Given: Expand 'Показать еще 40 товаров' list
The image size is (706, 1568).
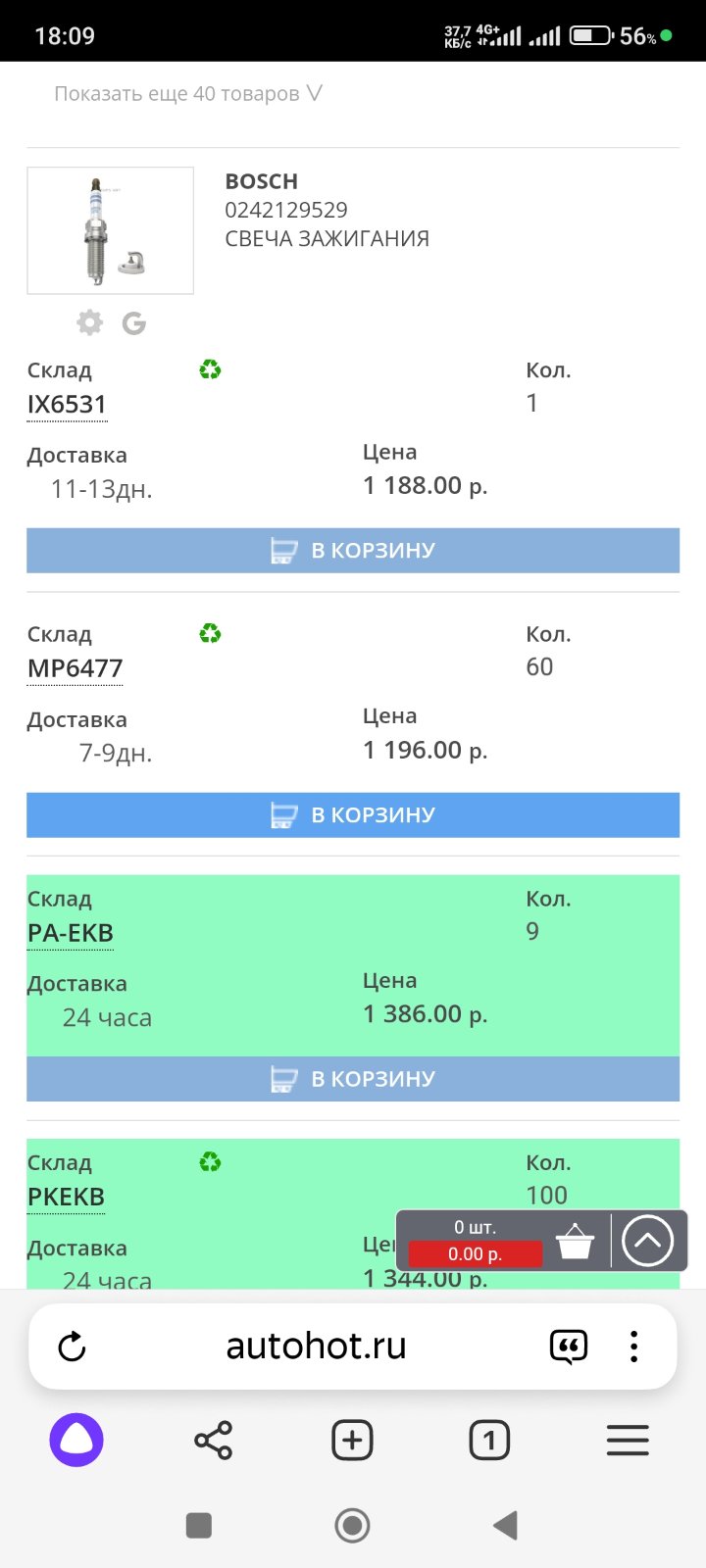Looking at the screenshot, I should click(x=188, y=94).
